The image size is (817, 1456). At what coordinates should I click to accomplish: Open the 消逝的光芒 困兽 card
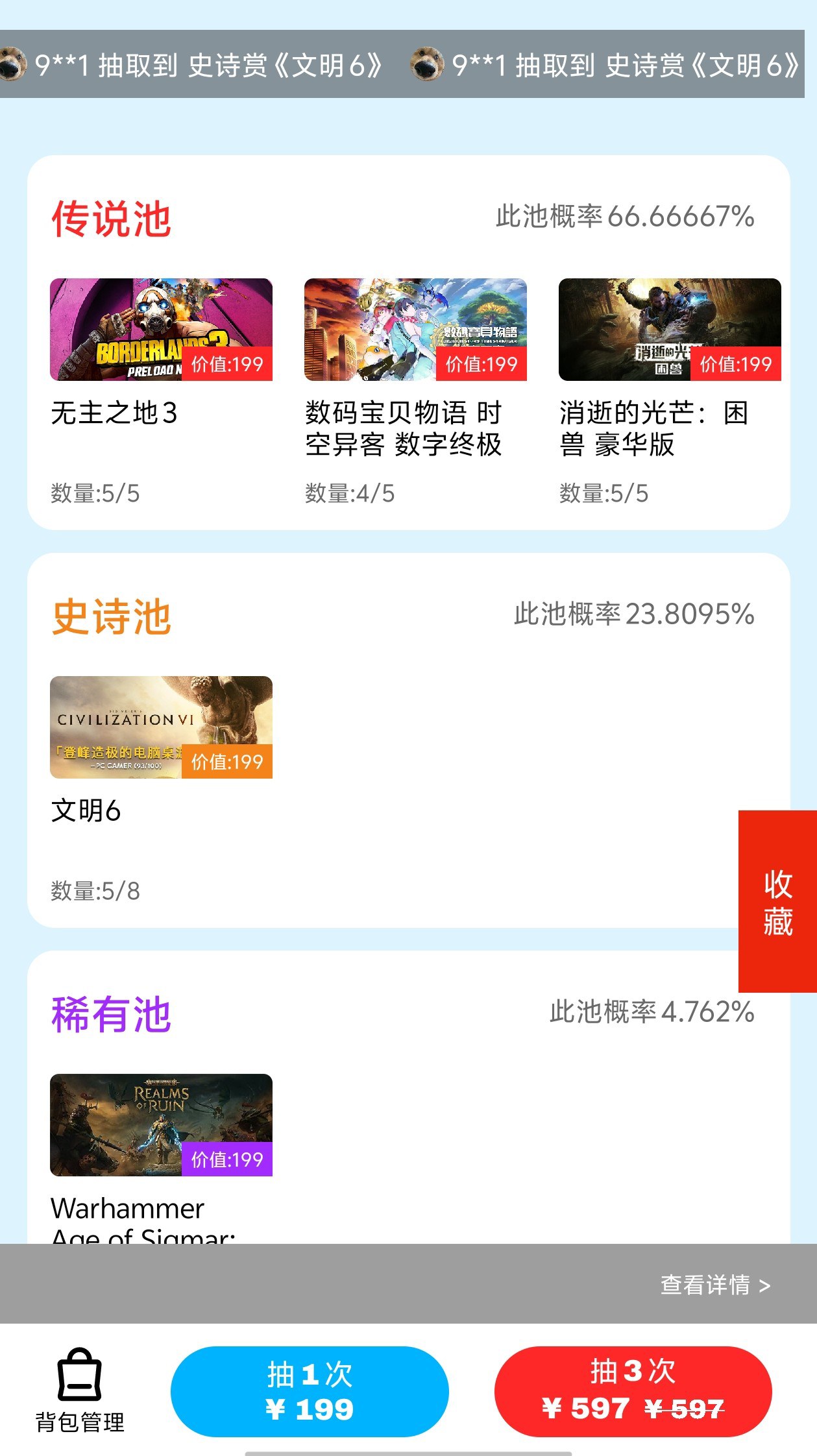tap(670, 330)
